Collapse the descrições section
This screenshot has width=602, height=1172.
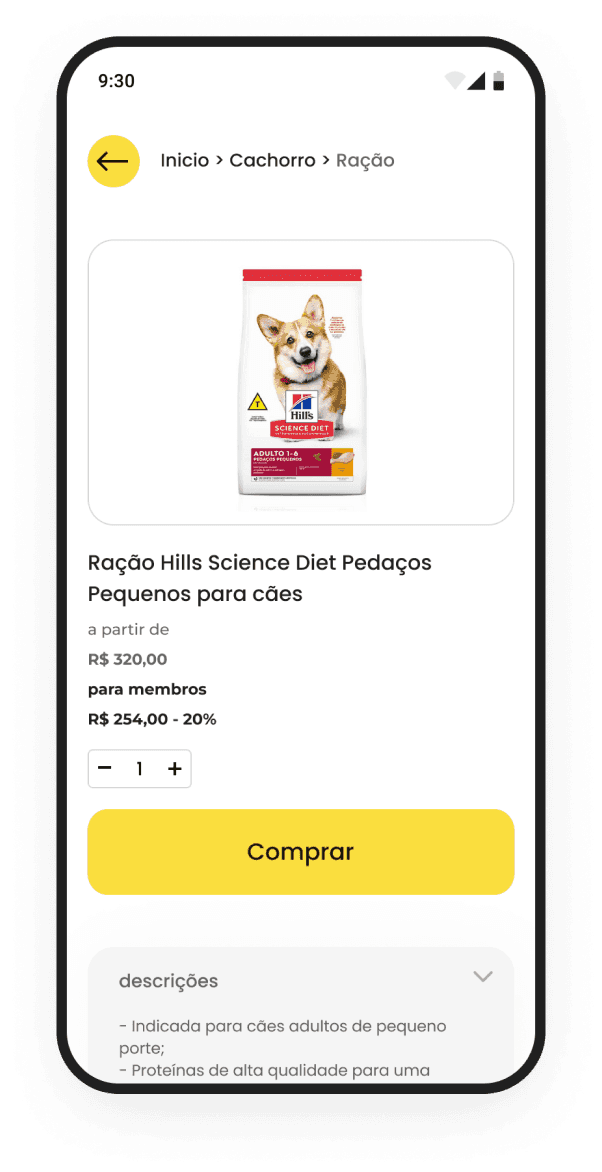(x=483, y=977)
